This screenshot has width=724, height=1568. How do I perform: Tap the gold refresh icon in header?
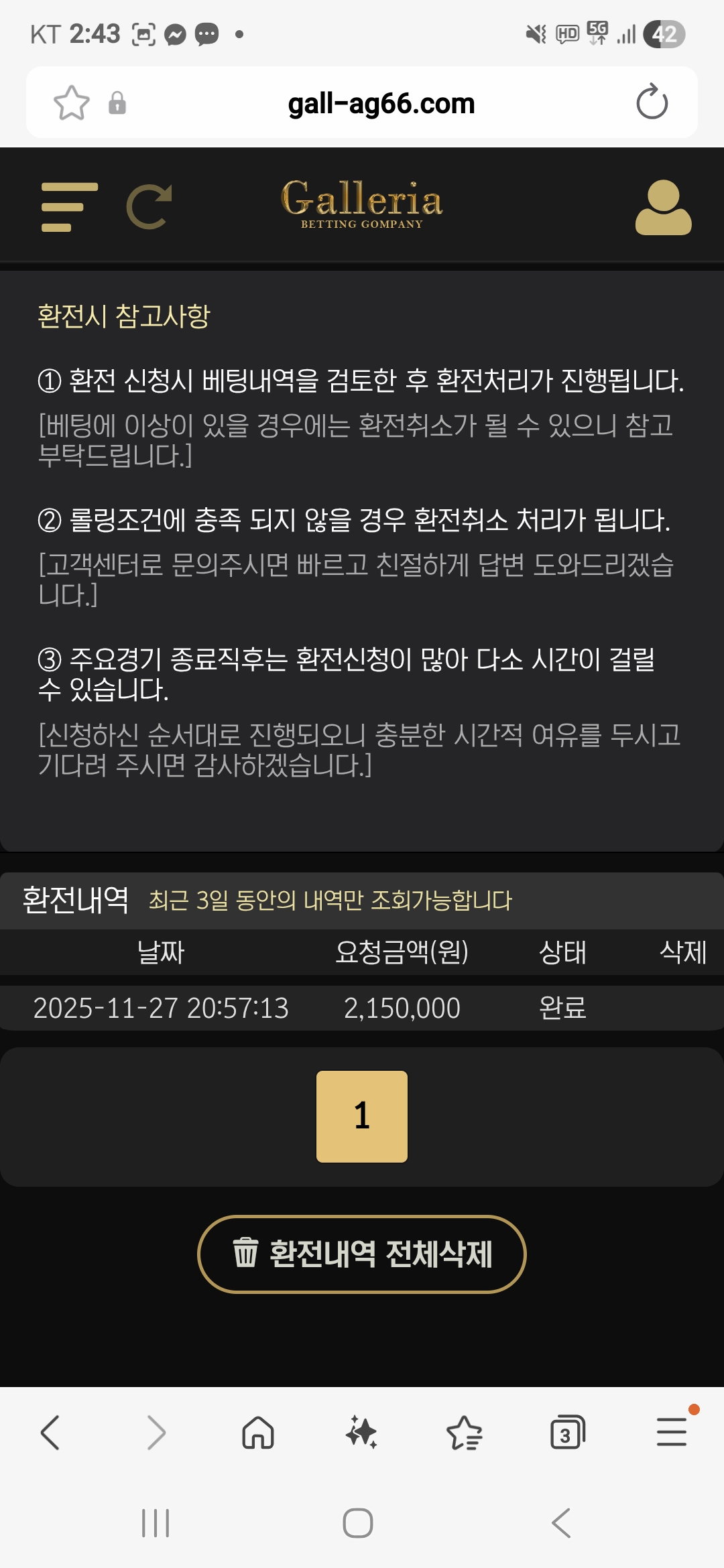pyautogui.click(x=149, y=206)
